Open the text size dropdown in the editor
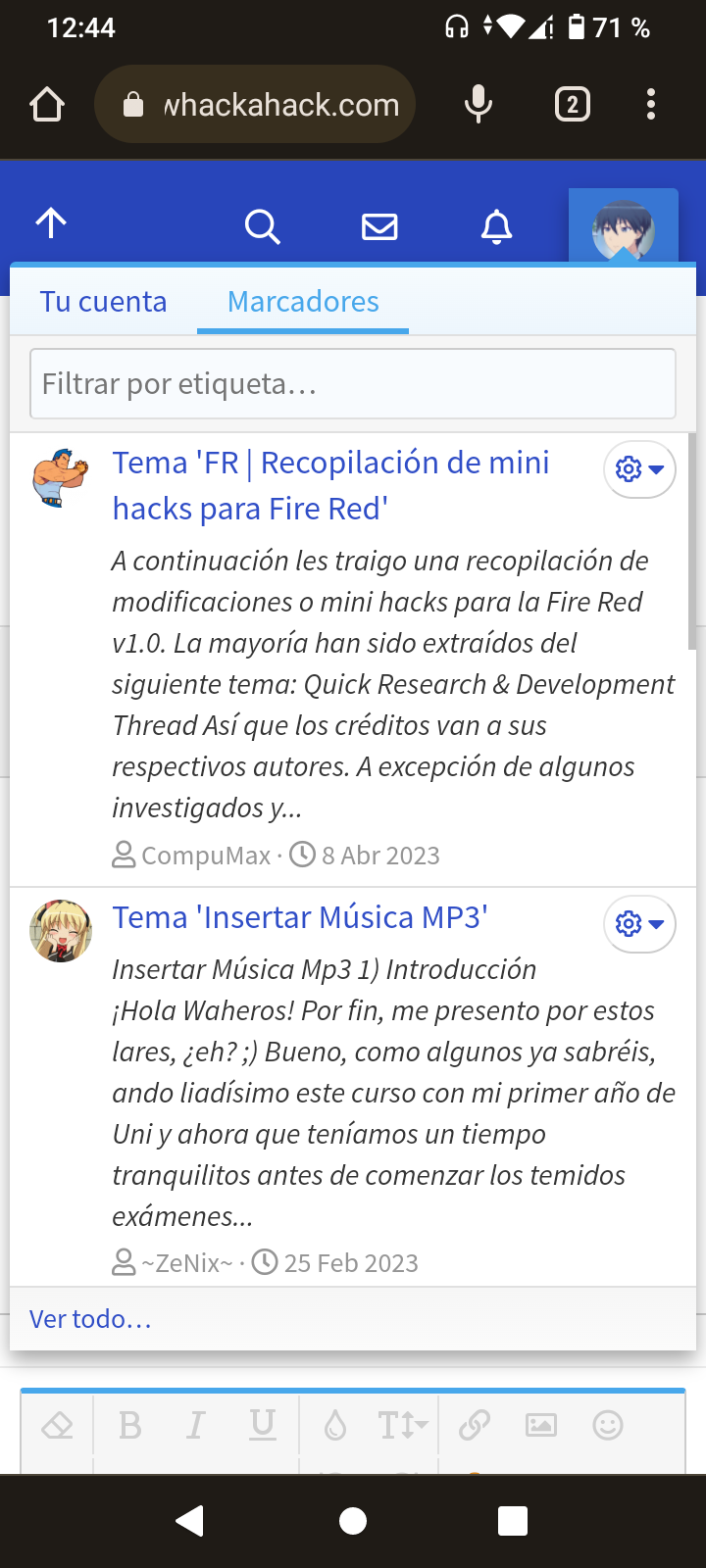This screenshot has height=1568, width=706. [x=402, y=1426]
